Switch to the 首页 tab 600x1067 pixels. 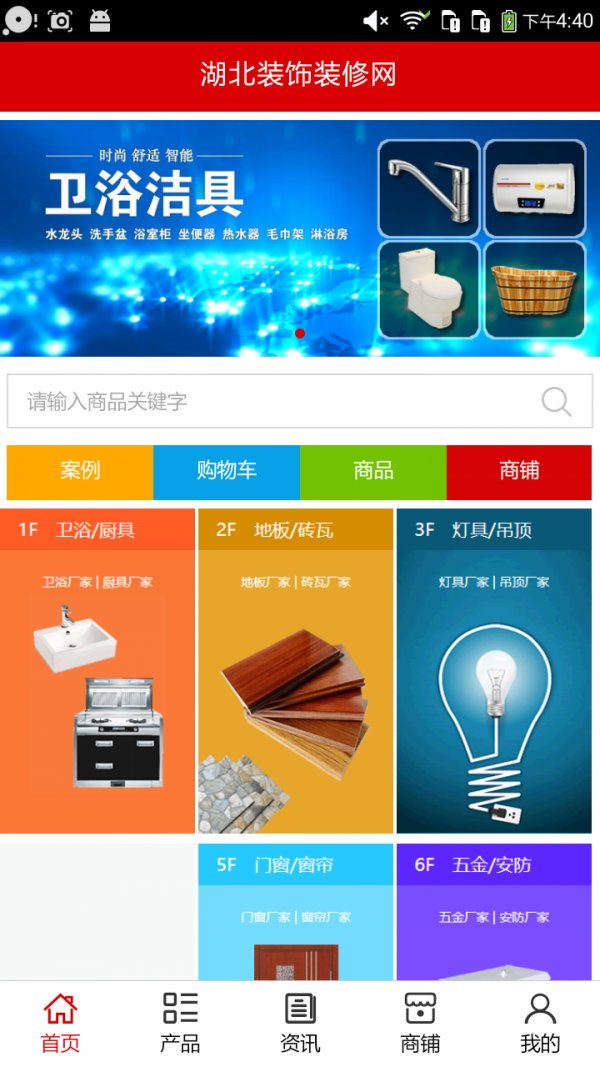pyautogui.click(x=60, y=1023)
